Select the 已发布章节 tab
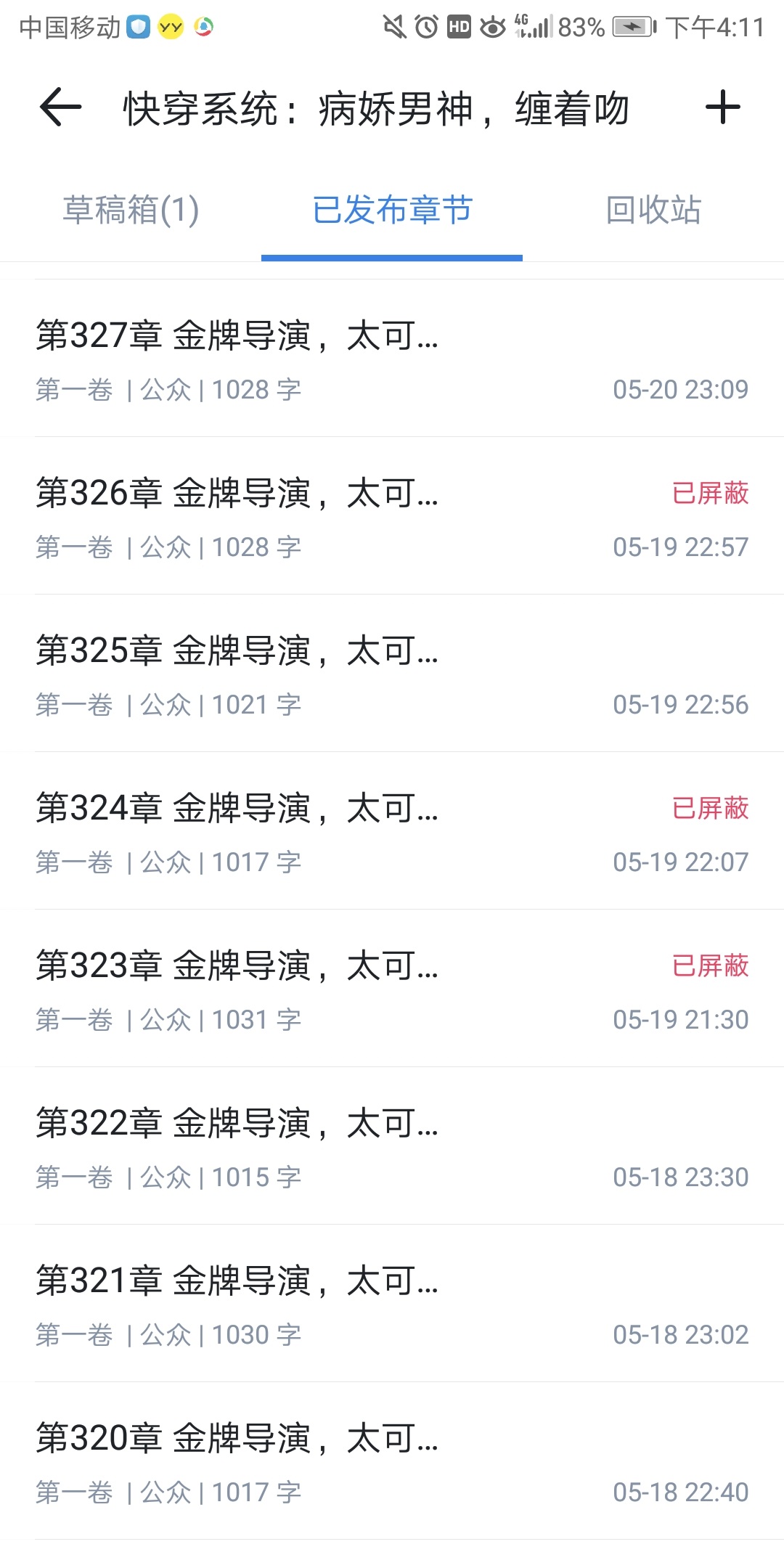The width and height of the screenshot is (784, 1568). 392,211
